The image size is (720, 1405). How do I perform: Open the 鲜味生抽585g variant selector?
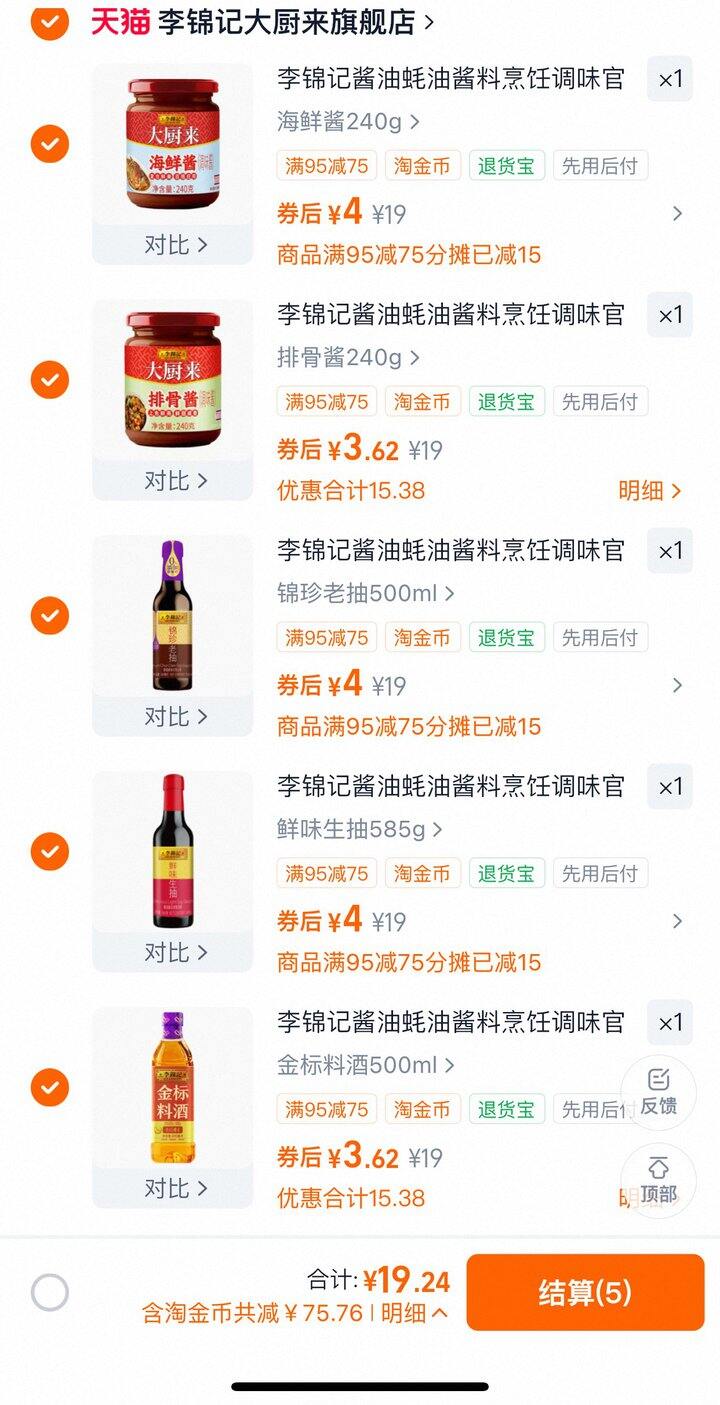coord(359,829)
